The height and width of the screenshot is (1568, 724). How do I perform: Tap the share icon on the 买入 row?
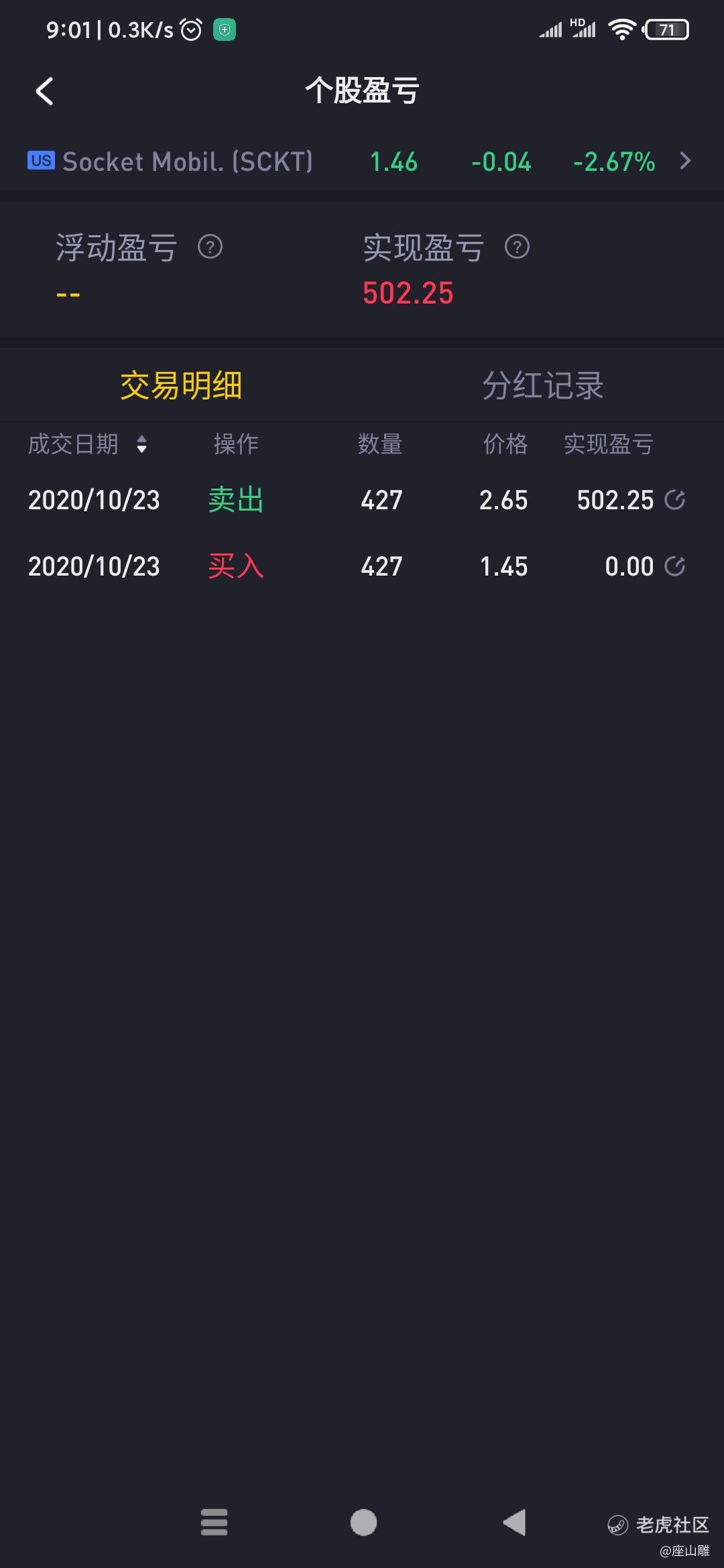pos(674,566)
